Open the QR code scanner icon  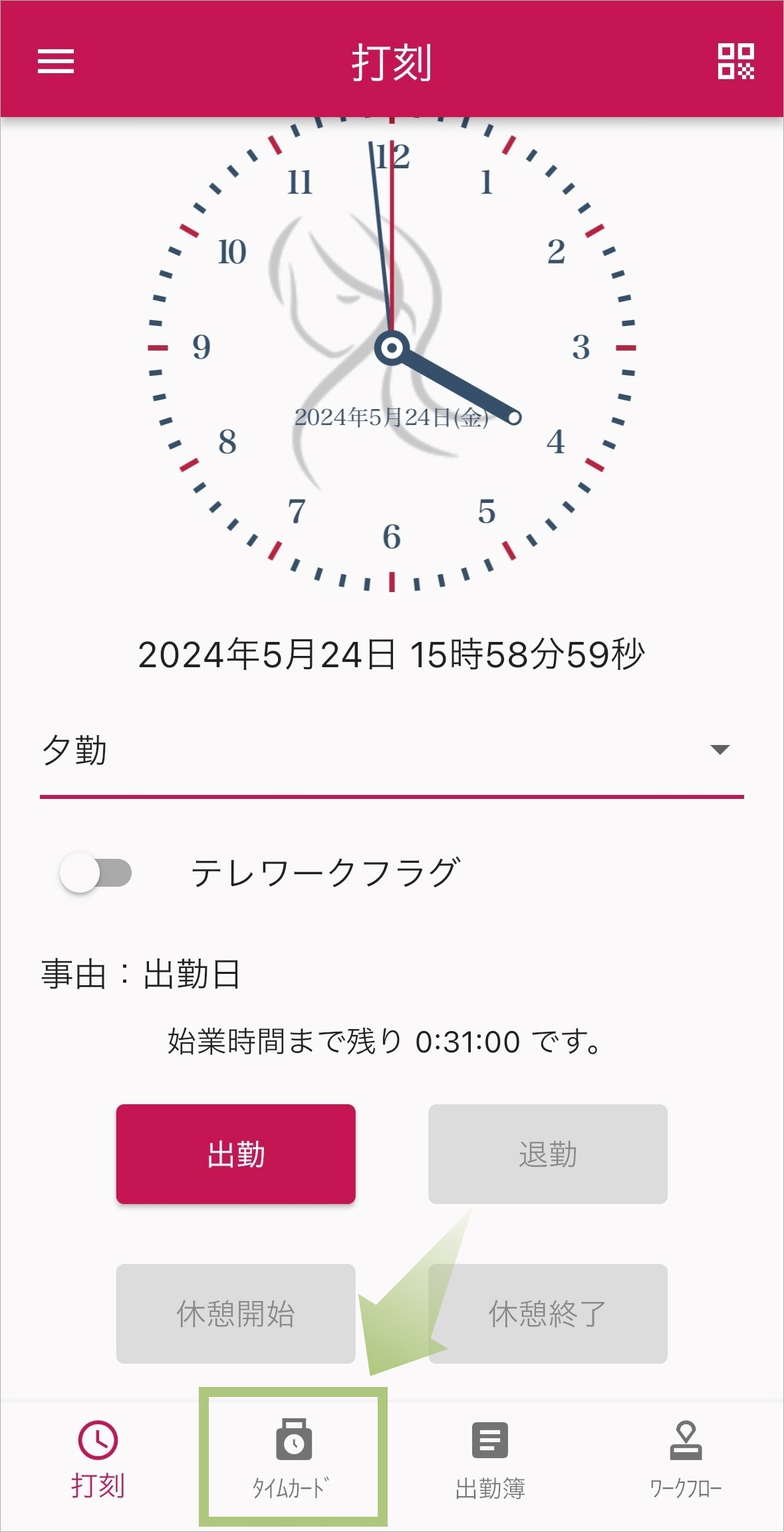pos(735,61)
